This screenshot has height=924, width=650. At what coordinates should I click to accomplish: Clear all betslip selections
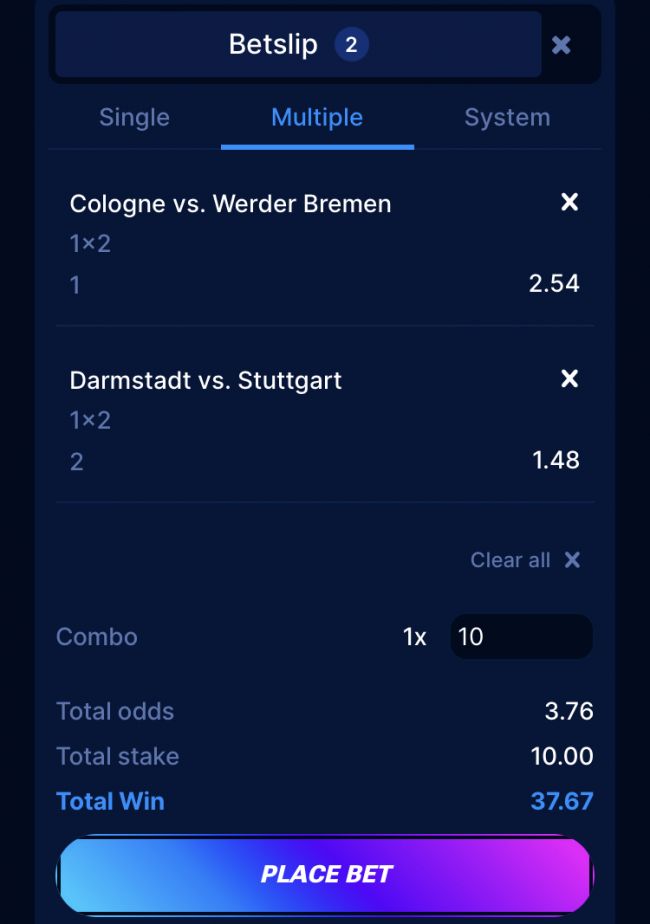coord(525,560)
